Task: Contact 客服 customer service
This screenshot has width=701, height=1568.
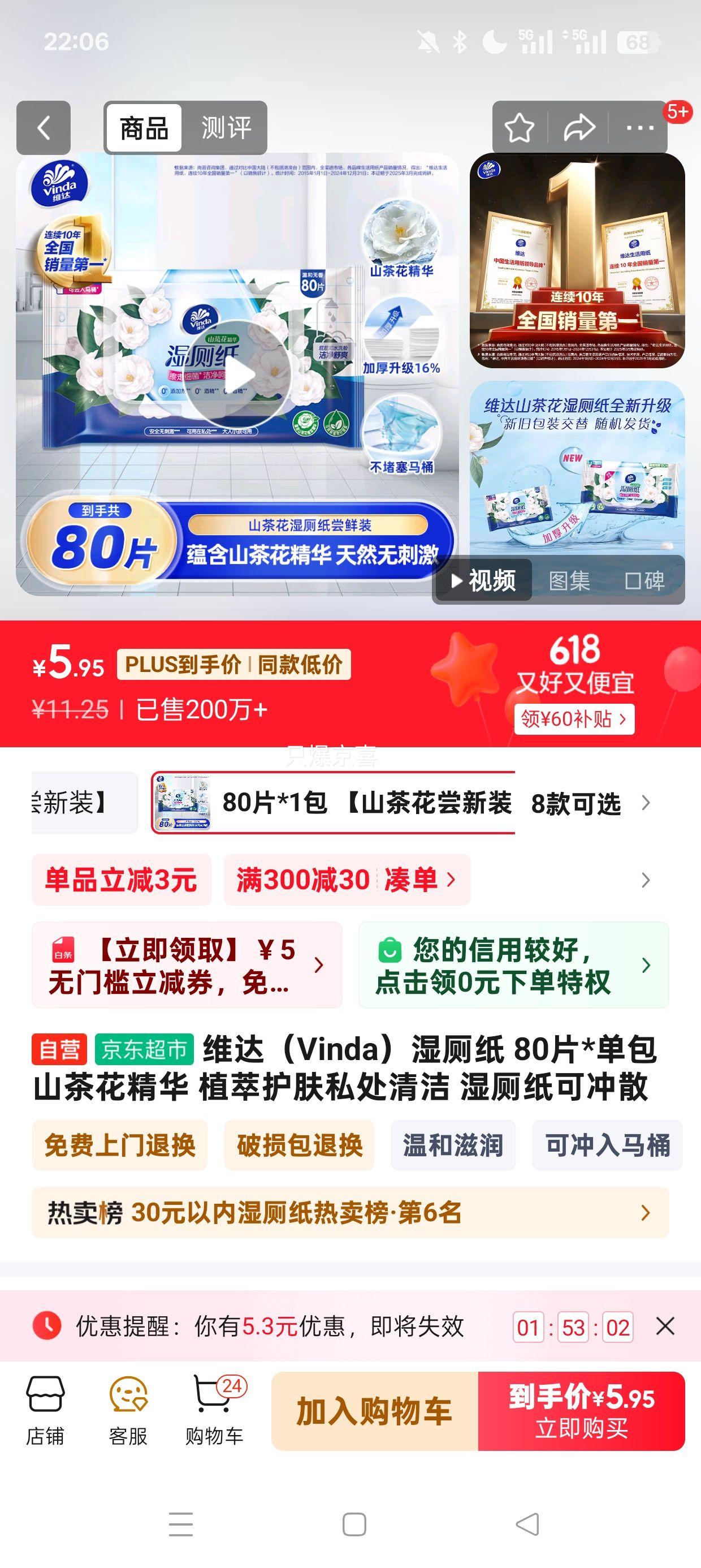Action: pos(128,1411)
